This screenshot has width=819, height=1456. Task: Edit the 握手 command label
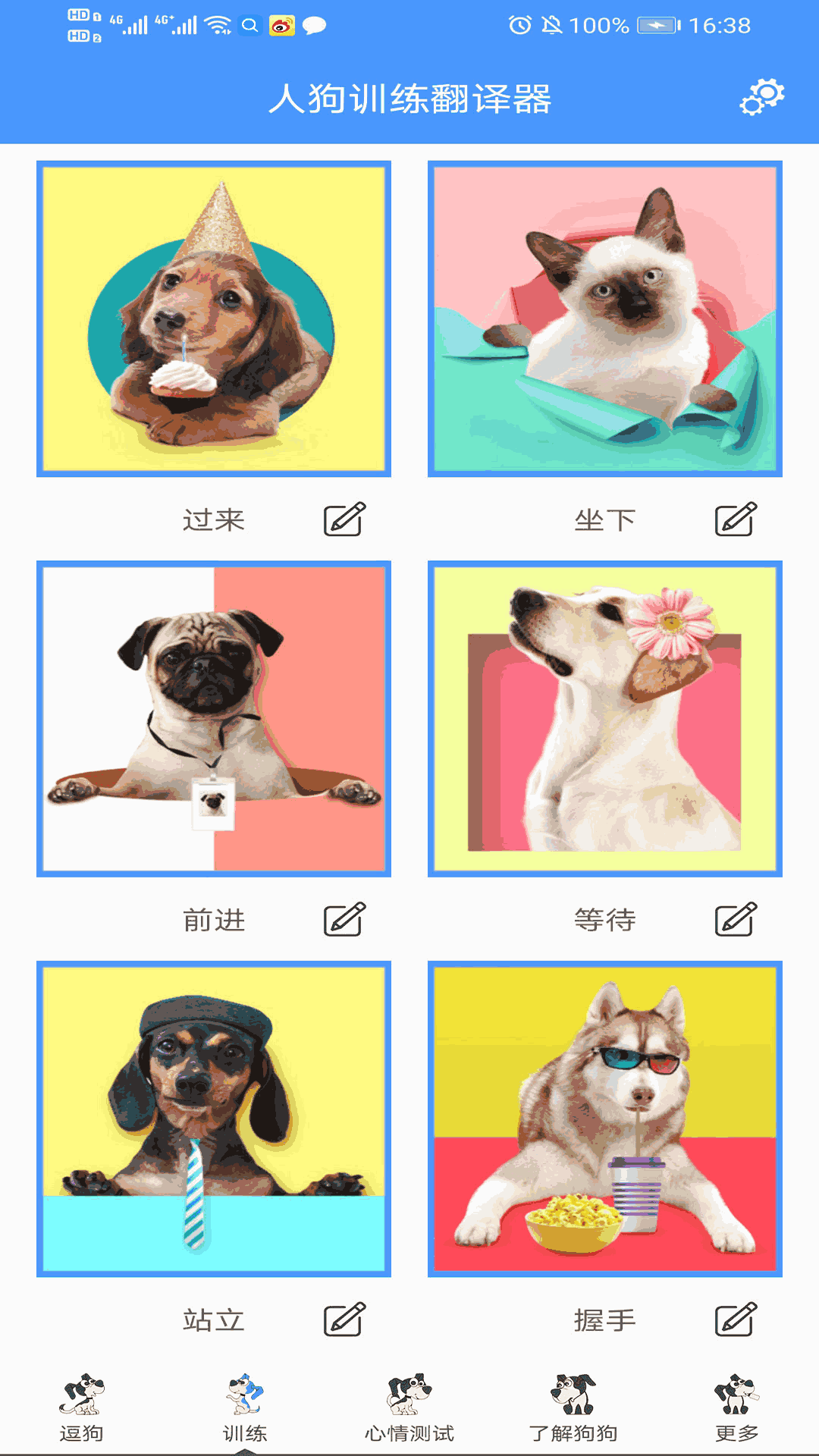(x=736, y=1319)
